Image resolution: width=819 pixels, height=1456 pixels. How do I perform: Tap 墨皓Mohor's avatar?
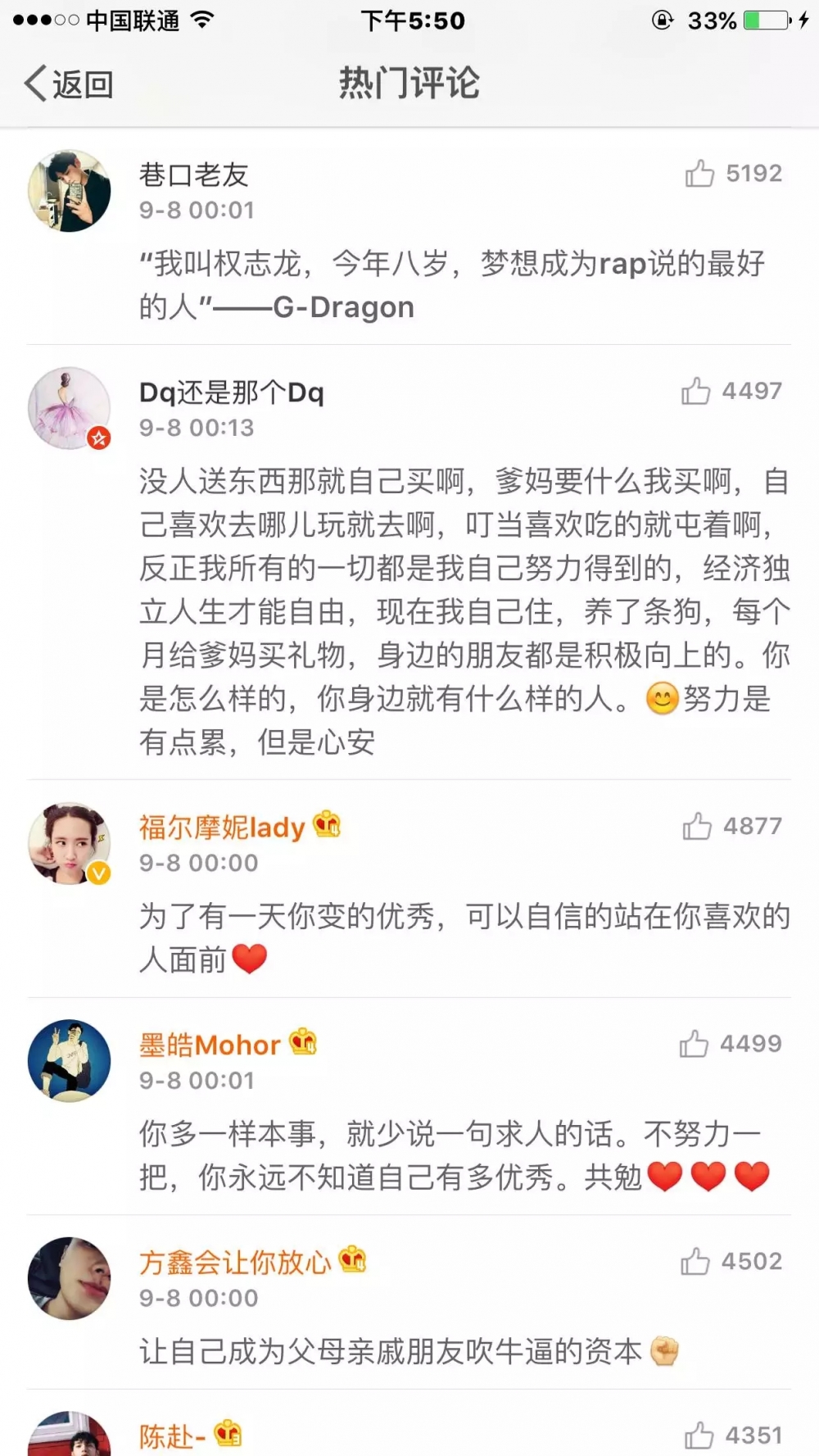pyautogui.click(x=70, y=1060)
